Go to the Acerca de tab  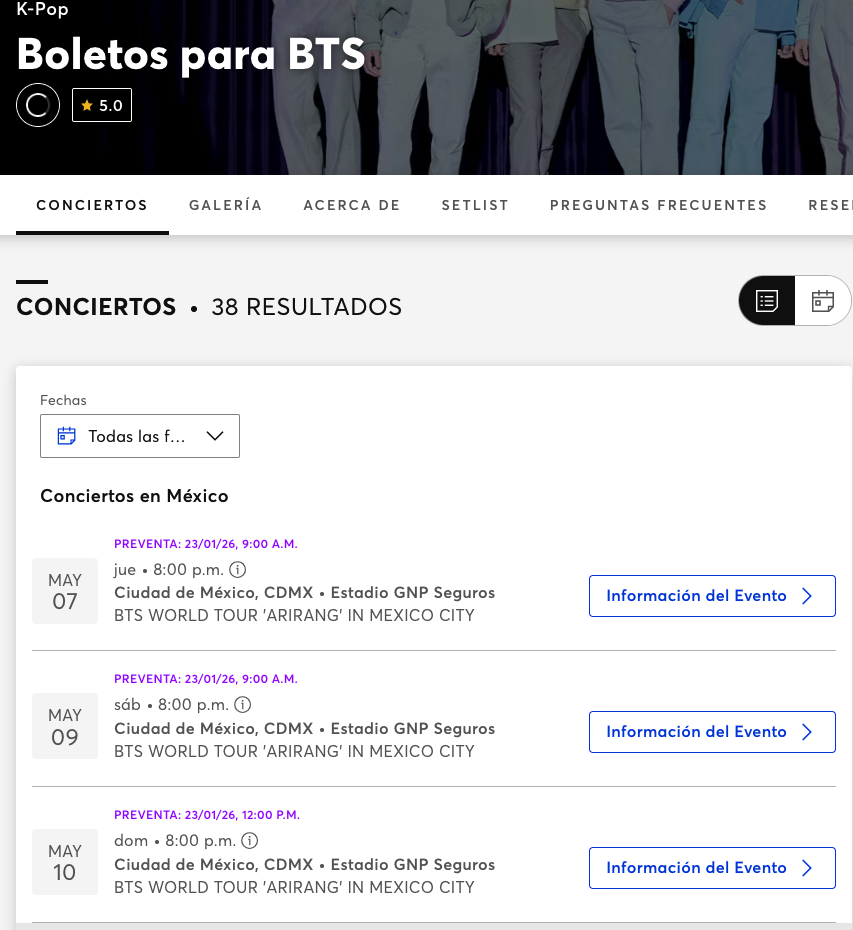click(x=352, y=205)
